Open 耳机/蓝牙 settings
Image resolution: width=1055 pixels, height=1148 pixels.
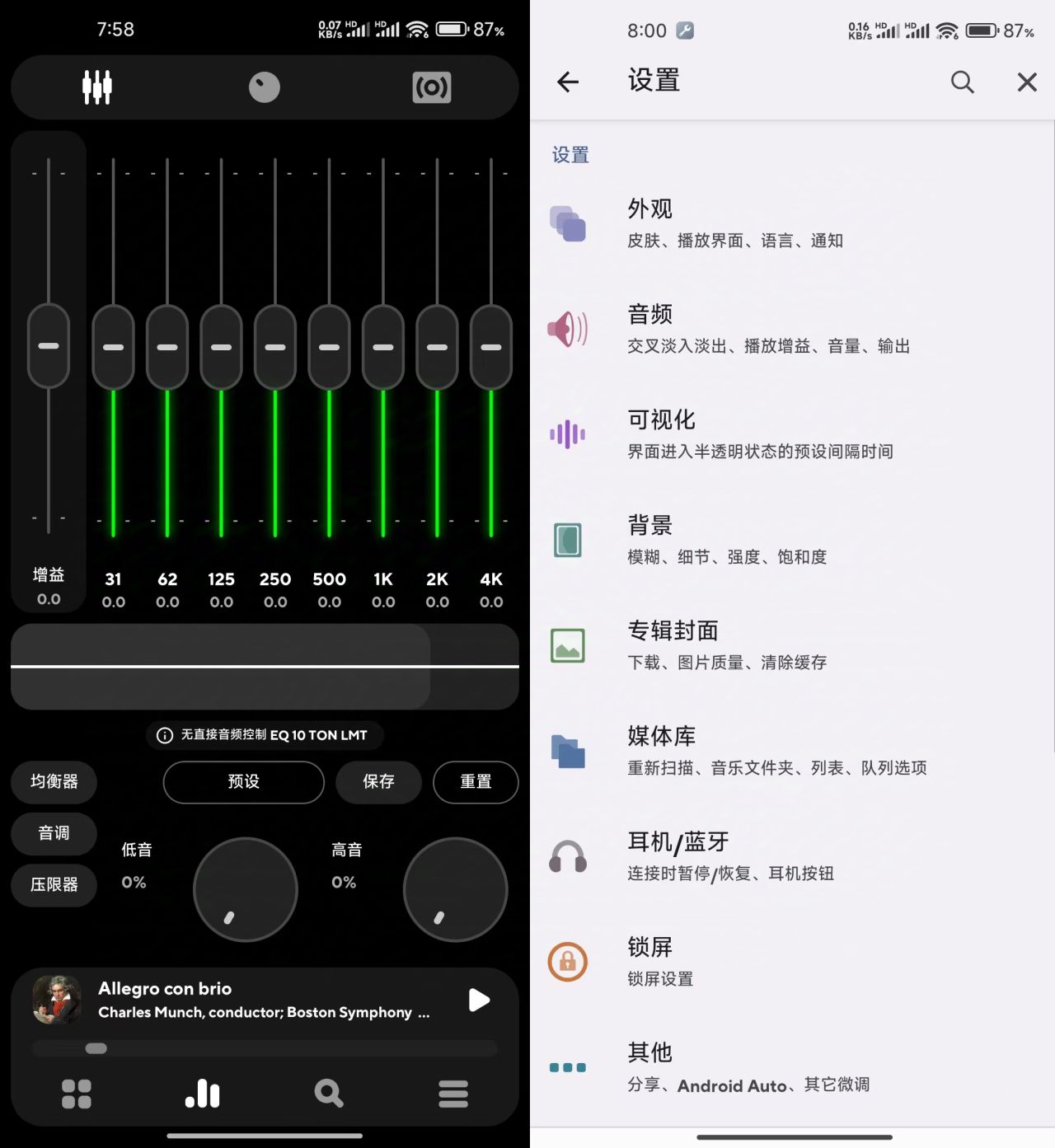coord(729,855)
